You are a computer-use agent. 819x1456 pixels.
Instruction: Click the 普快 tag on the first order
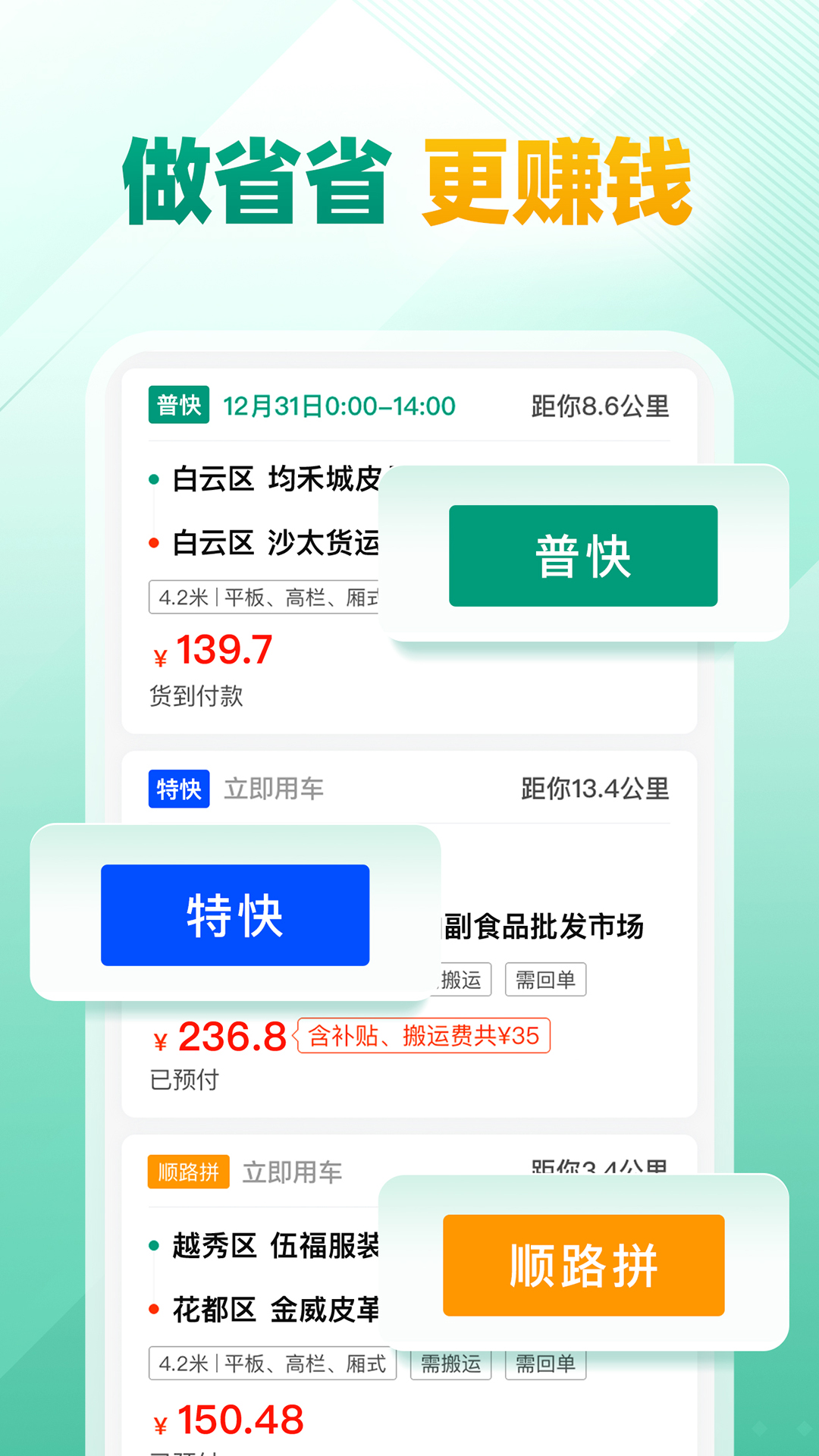[179, 406]
